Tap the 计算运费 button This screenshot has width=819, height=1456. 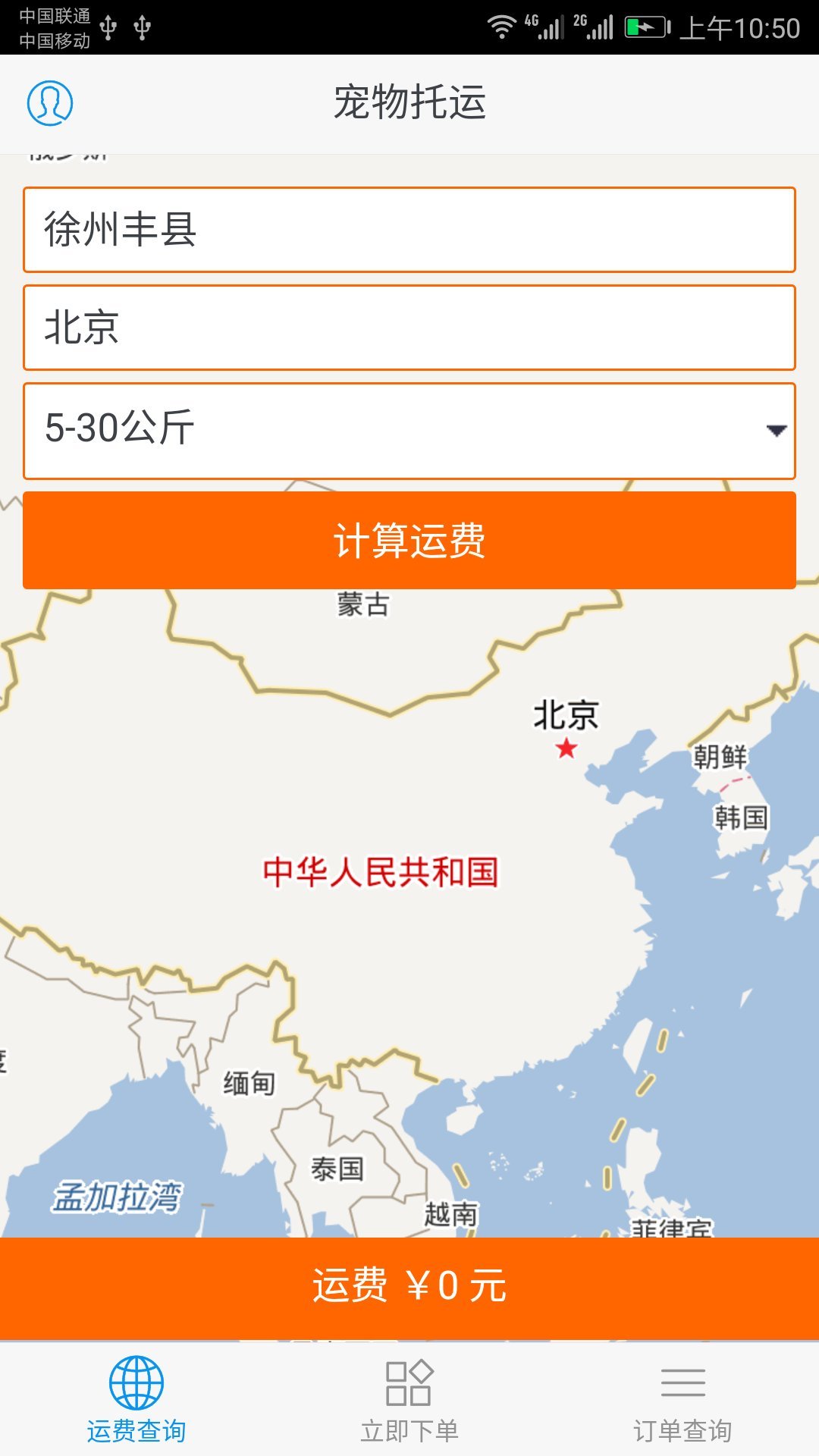pyautogui.click(x=409, y=541)
